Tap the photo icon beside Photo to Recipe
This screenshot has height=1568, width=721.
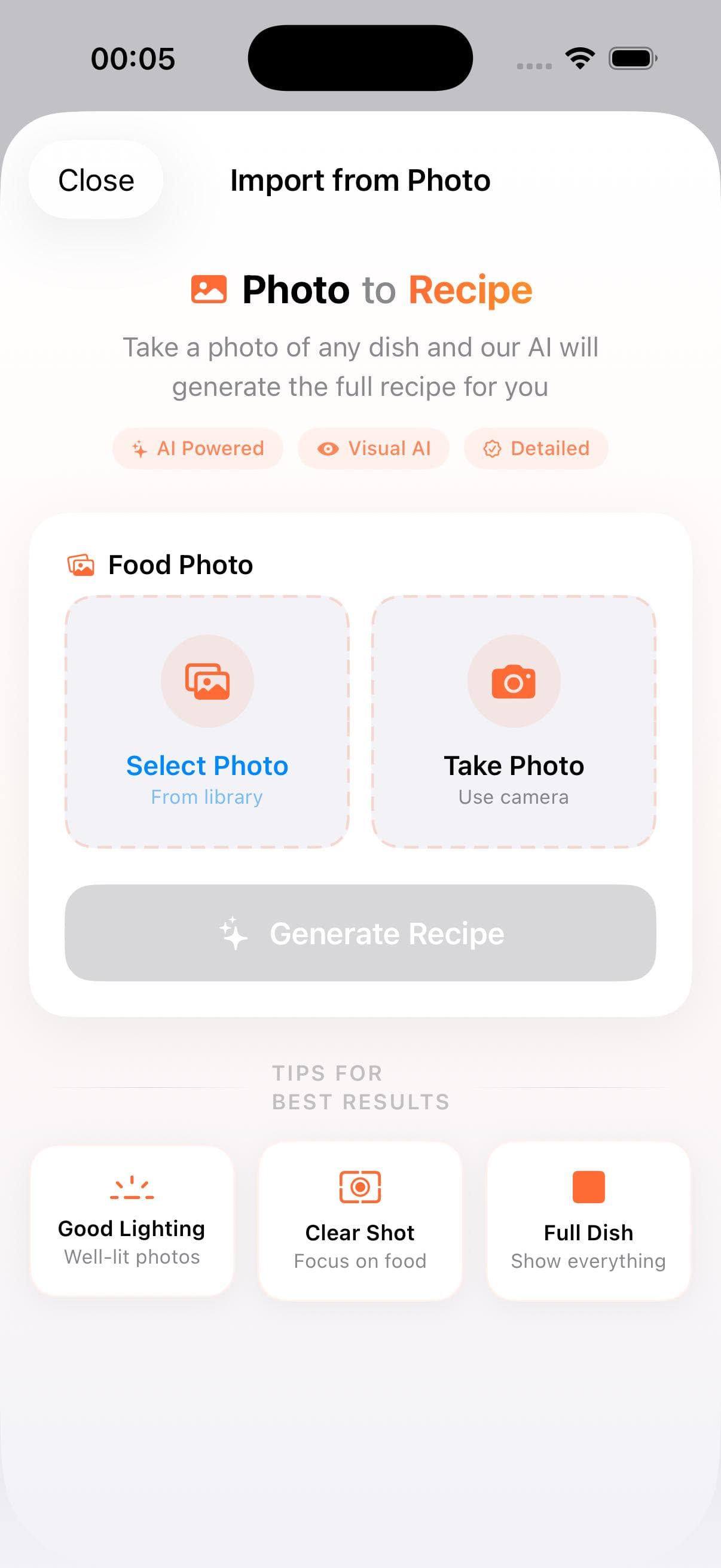tap(209, 289)
